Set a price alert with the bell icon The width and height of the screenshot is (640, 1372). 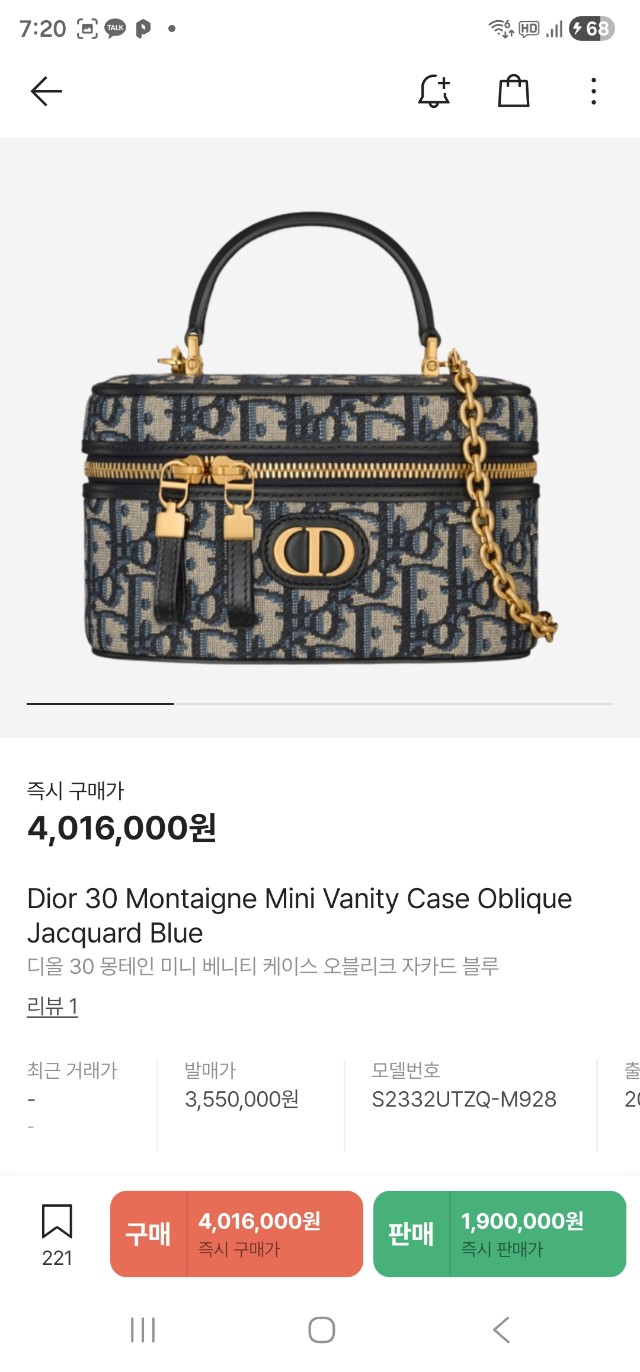(x=433, y=92)
